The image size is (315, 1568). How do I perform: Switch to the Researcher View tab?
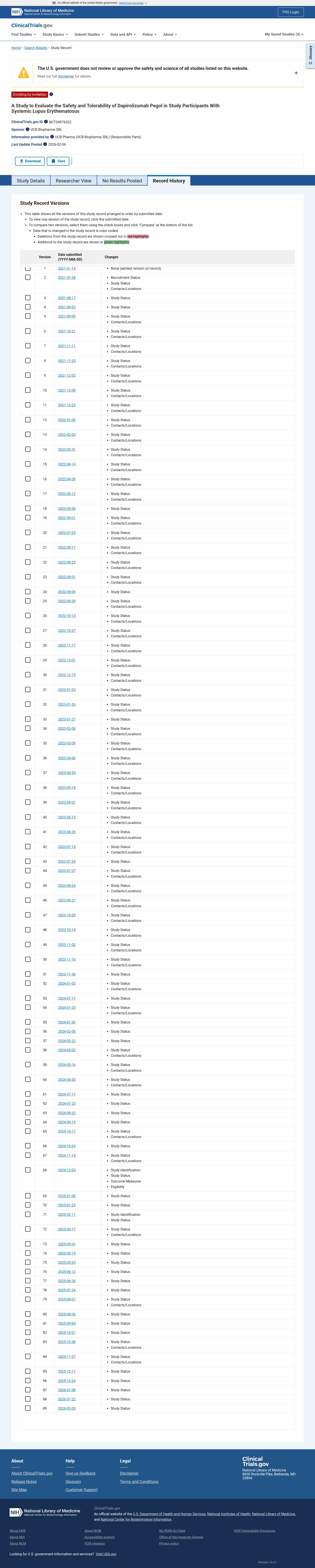pos(73,181)
